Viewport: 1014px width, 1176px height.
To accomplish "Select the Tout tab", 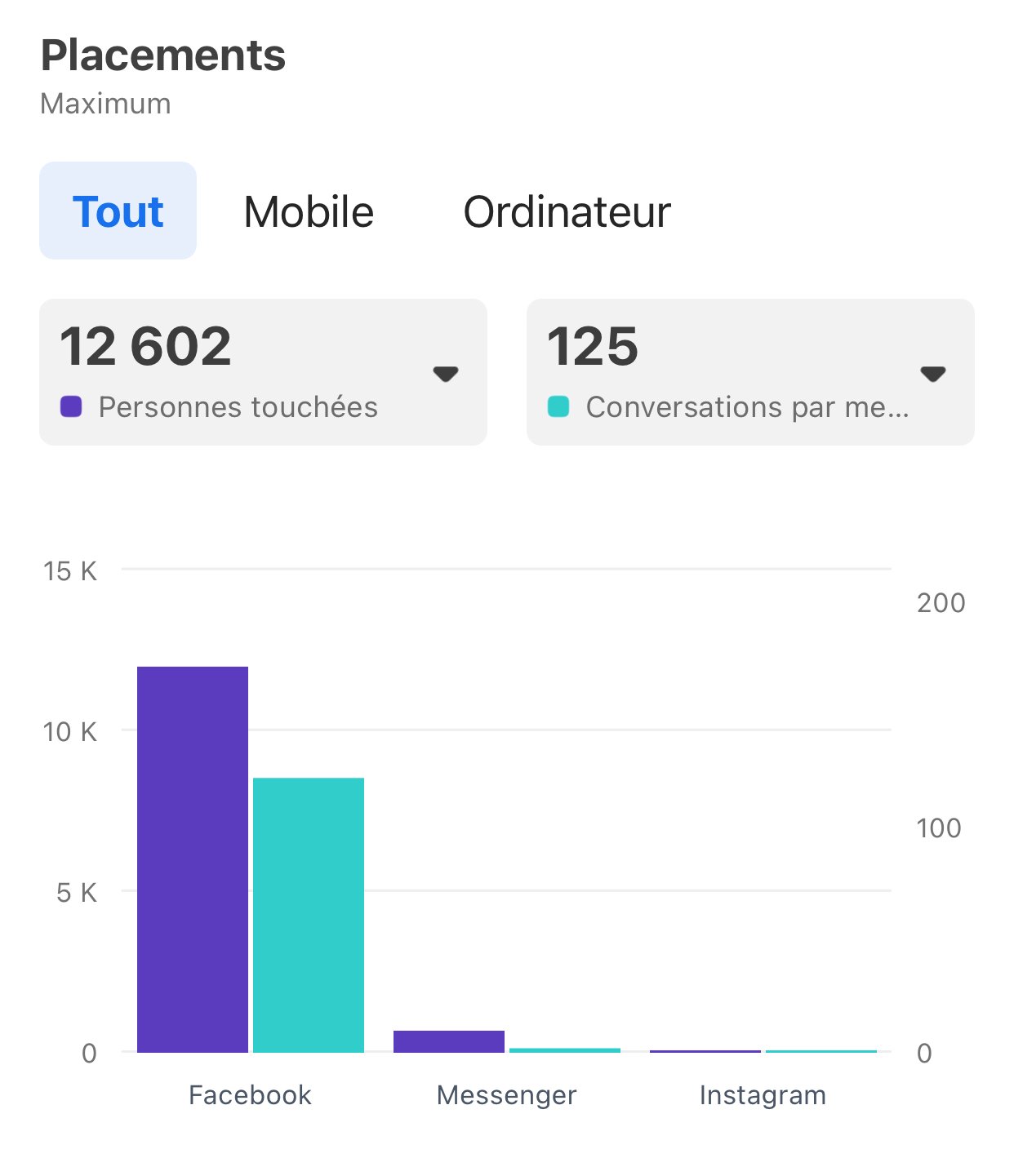I will [x=118, y=211].
